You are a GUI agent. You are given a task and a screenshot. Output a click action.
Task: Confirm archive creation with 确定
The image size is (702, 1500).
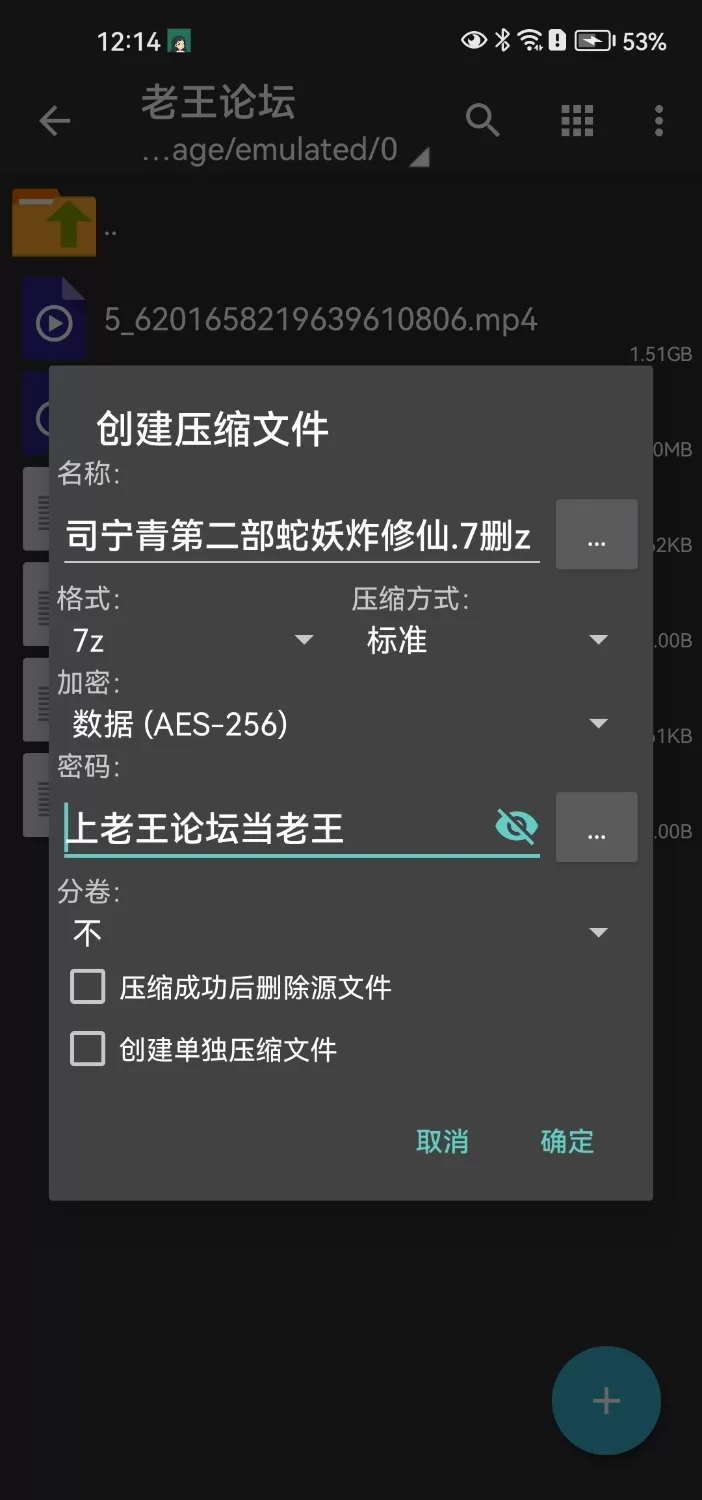(567, 1141)
